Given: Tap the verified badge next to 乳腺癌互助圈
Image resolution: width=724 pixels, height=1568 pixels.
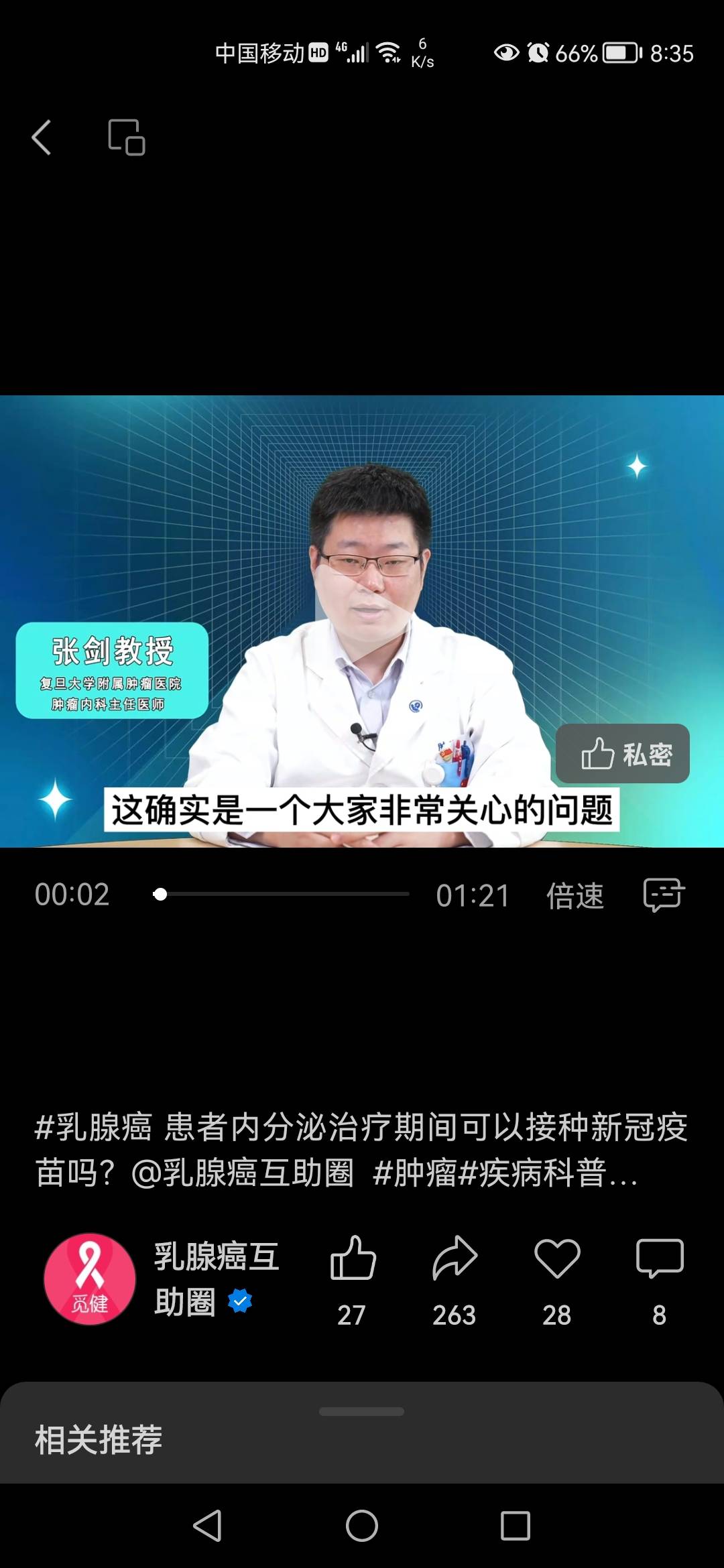Looking at the screenshot, I should click(x=239, y=1301).
